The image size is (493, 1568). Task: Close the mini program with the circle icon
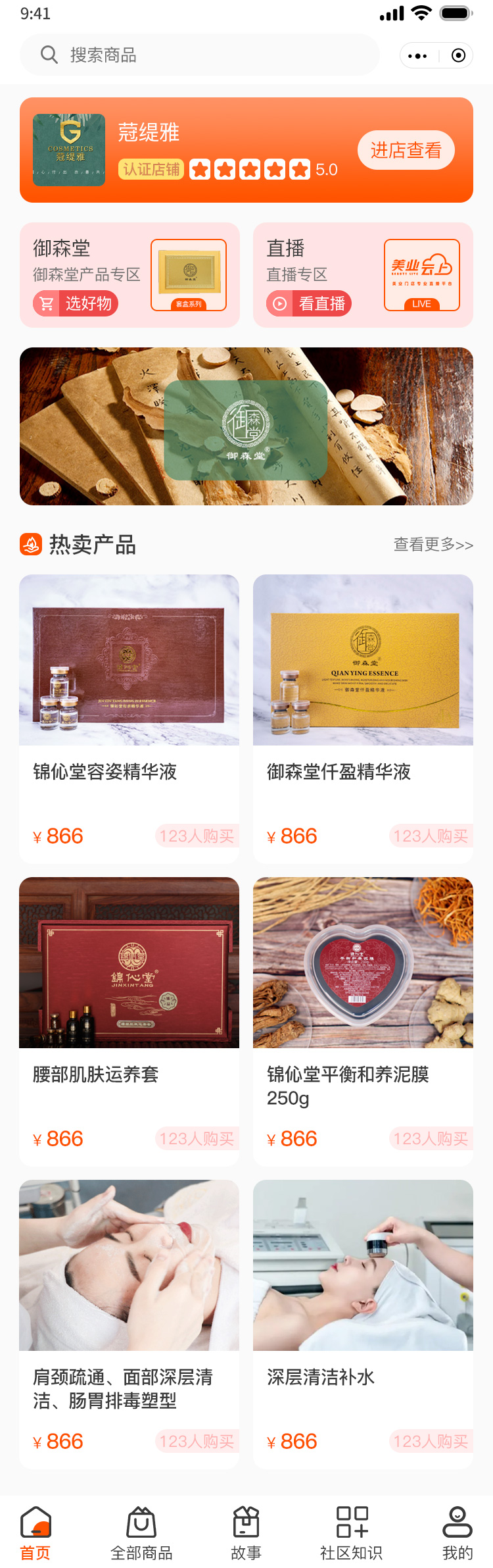click(458, 56)
